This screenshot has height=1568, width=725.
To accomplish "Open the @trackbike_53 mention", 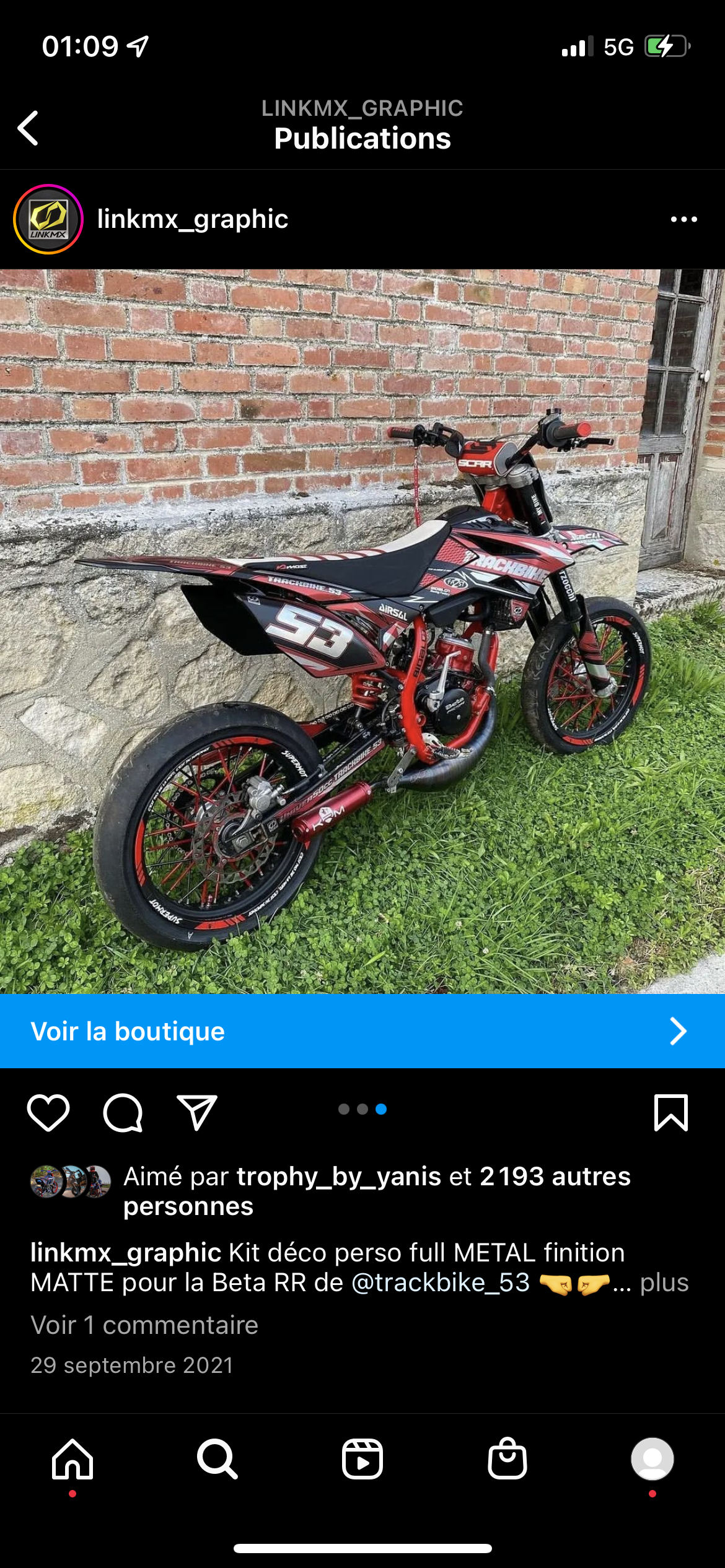I will 440,1283.
